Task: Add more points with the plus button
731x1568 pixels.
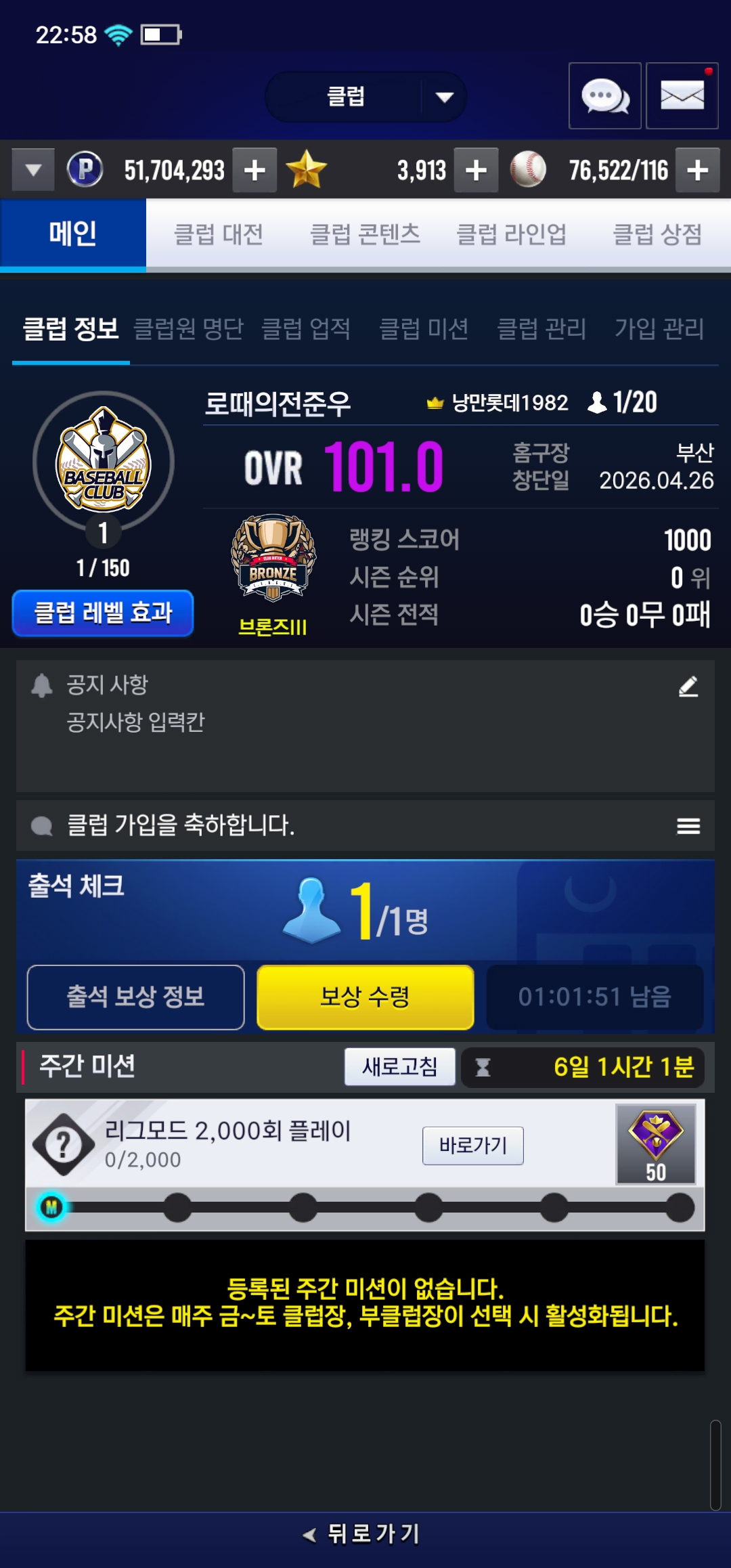Action: (x=254, y=170)
